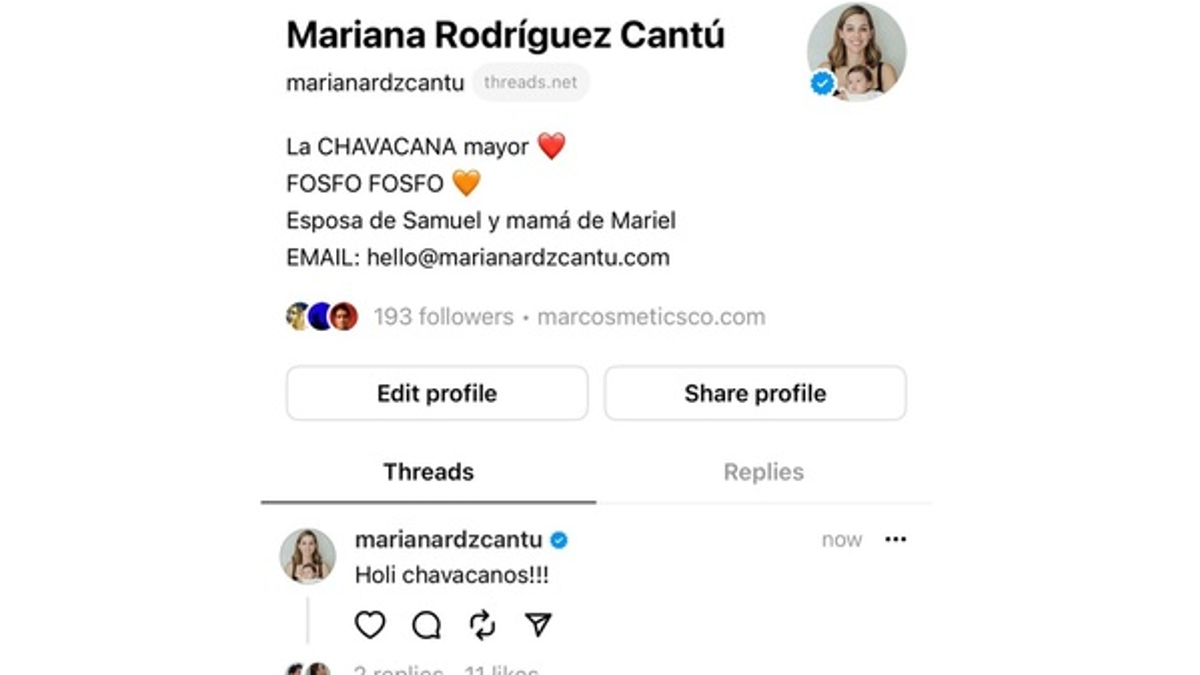This screenshot has height=675, width=1200.
Task: Send the "Holi chavacanos!!!" post via share icon
Action: [x=539, y=625]
